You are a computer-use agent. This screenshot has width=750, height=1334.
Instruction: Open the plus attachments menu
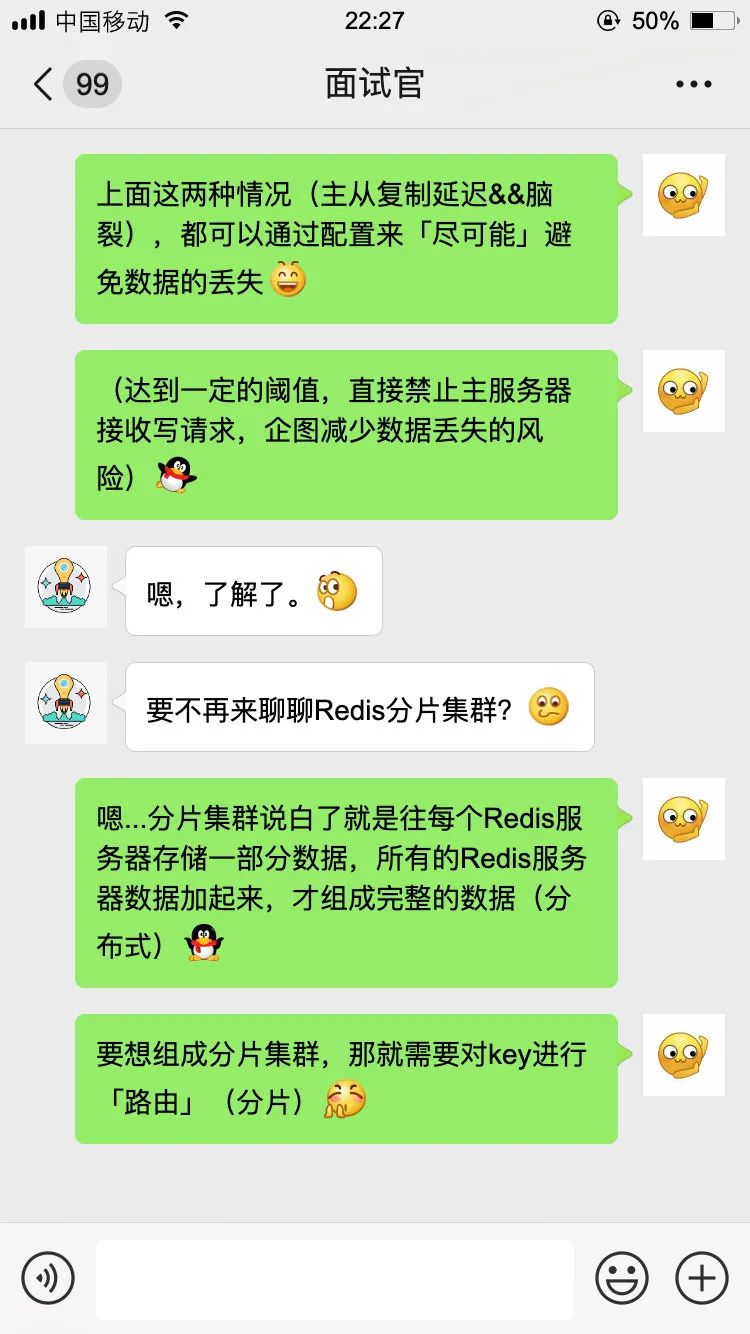click(x=702, y=1278)
